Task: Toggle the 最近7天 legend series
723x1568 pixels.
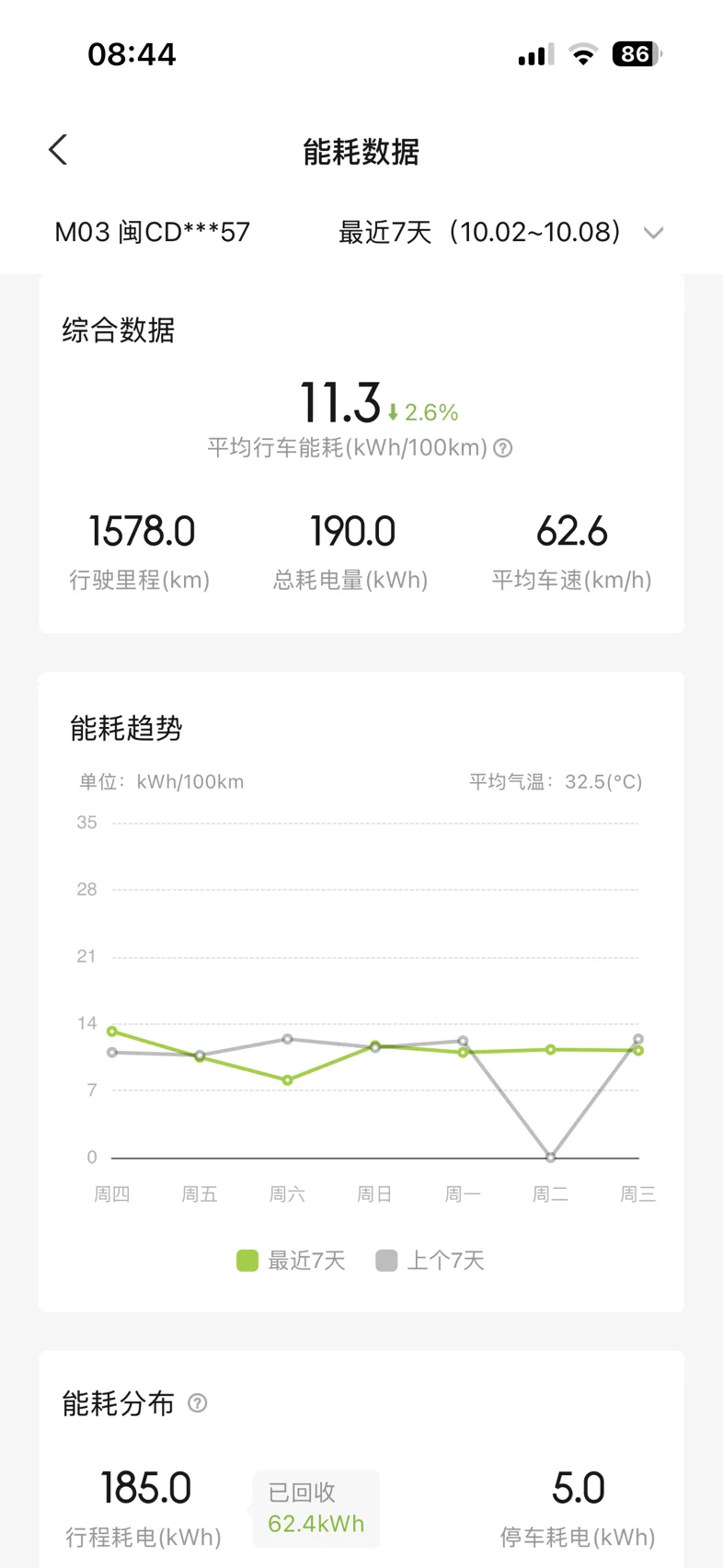Action: click(x=291, y=1261)
